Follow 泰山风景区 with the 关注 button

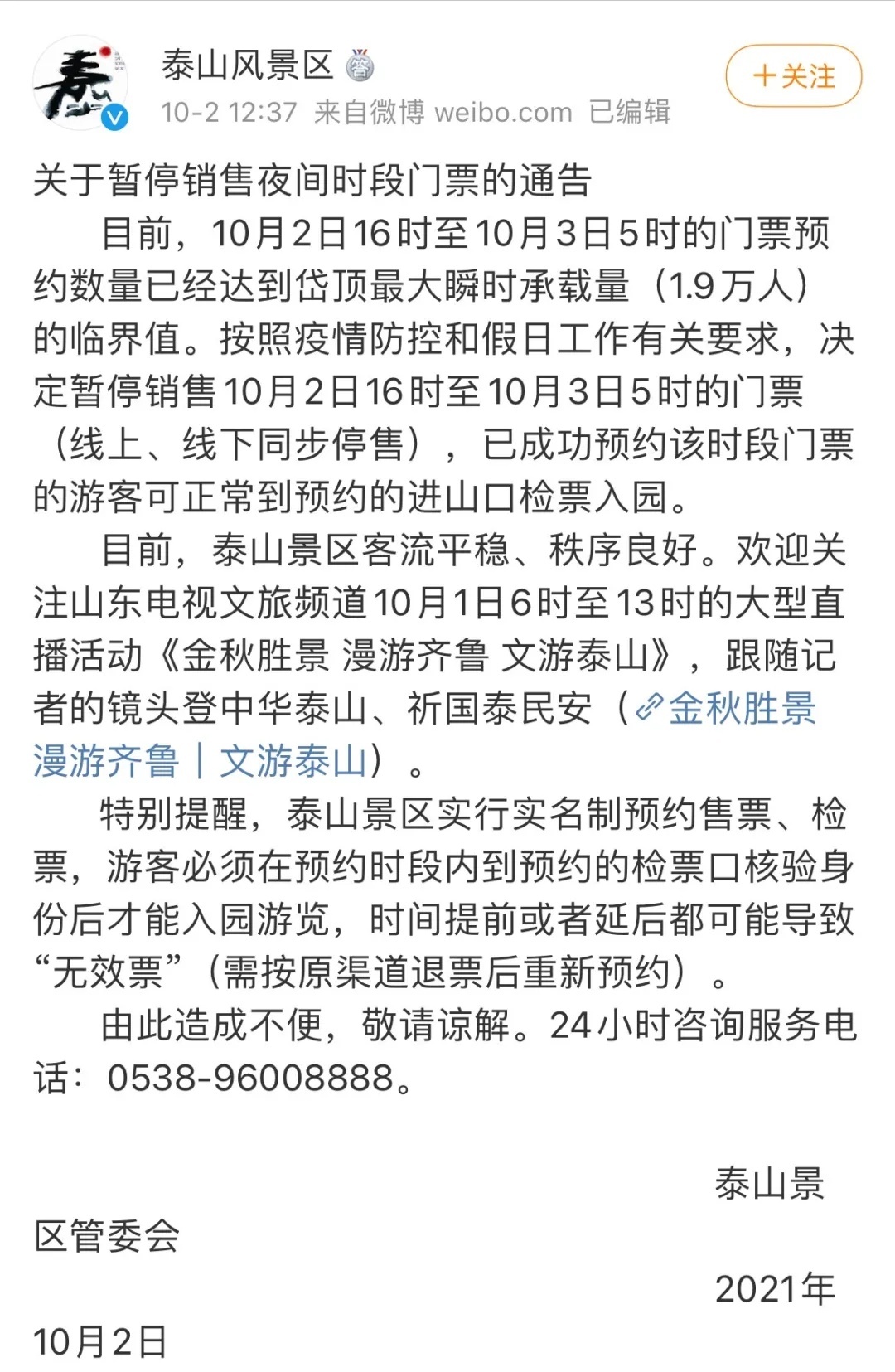click(x=793, y=76)
